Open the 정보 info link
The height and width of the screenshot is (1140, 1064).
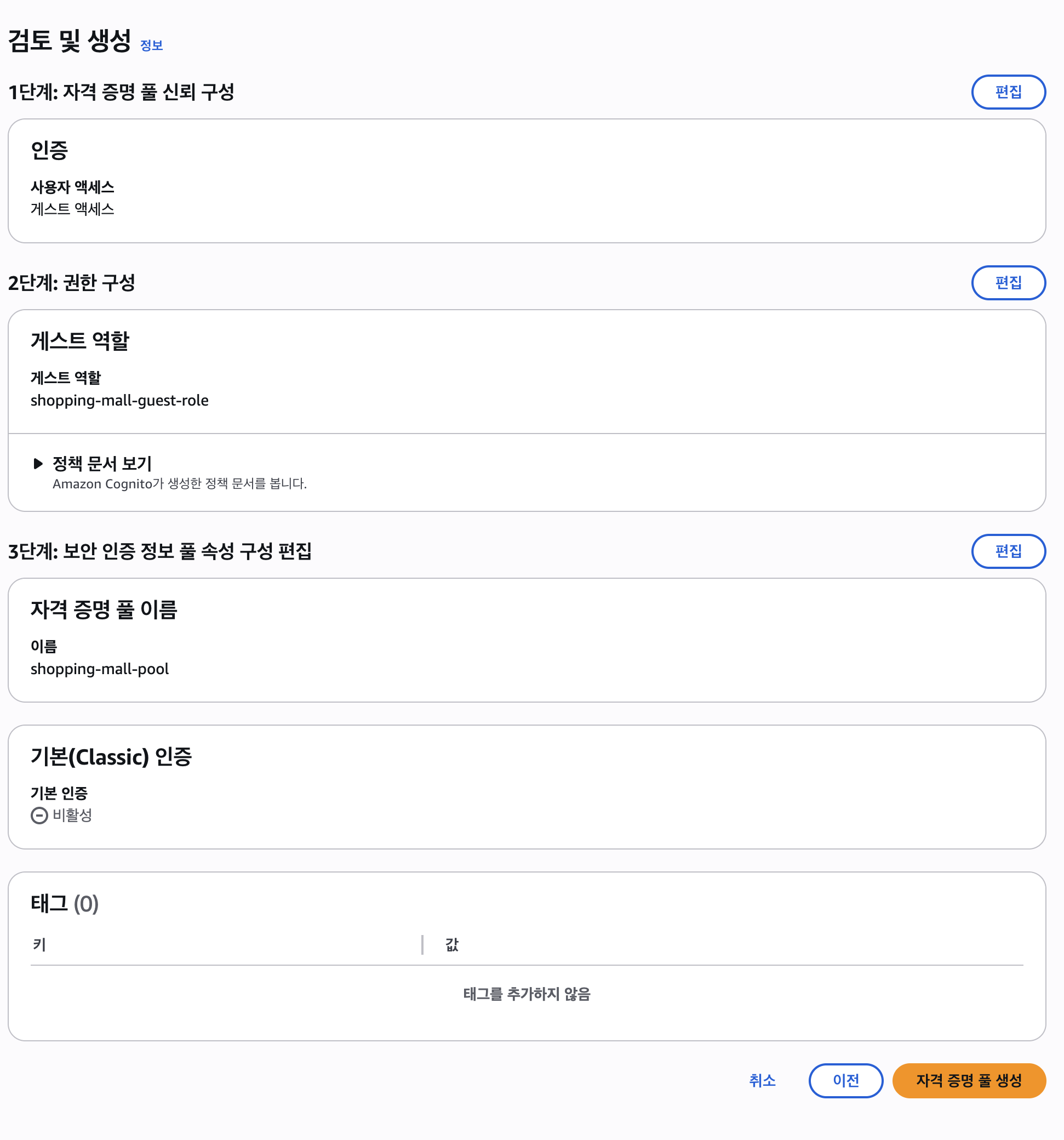click(151, 45)
